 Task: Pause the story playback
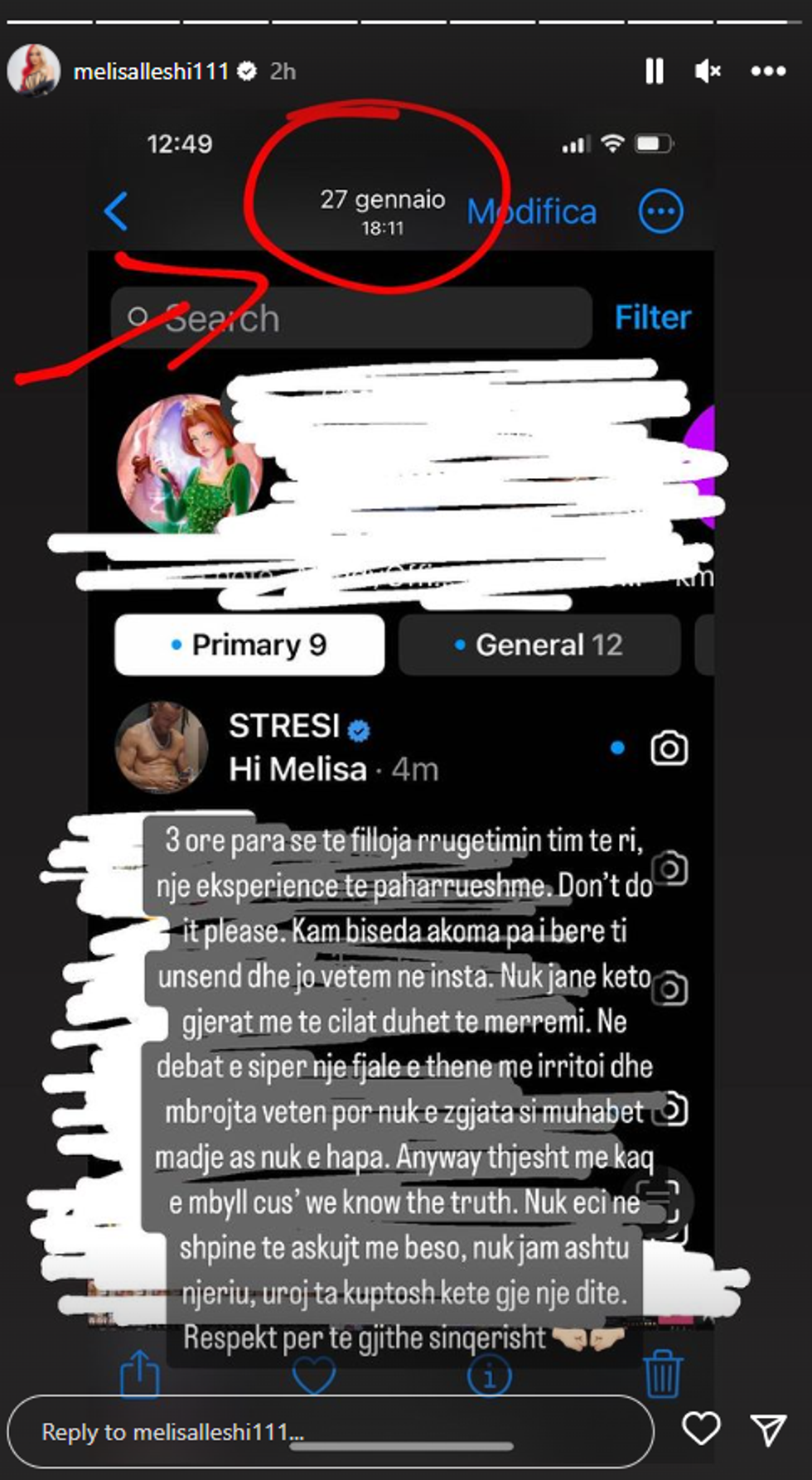(x=655, y=71)
